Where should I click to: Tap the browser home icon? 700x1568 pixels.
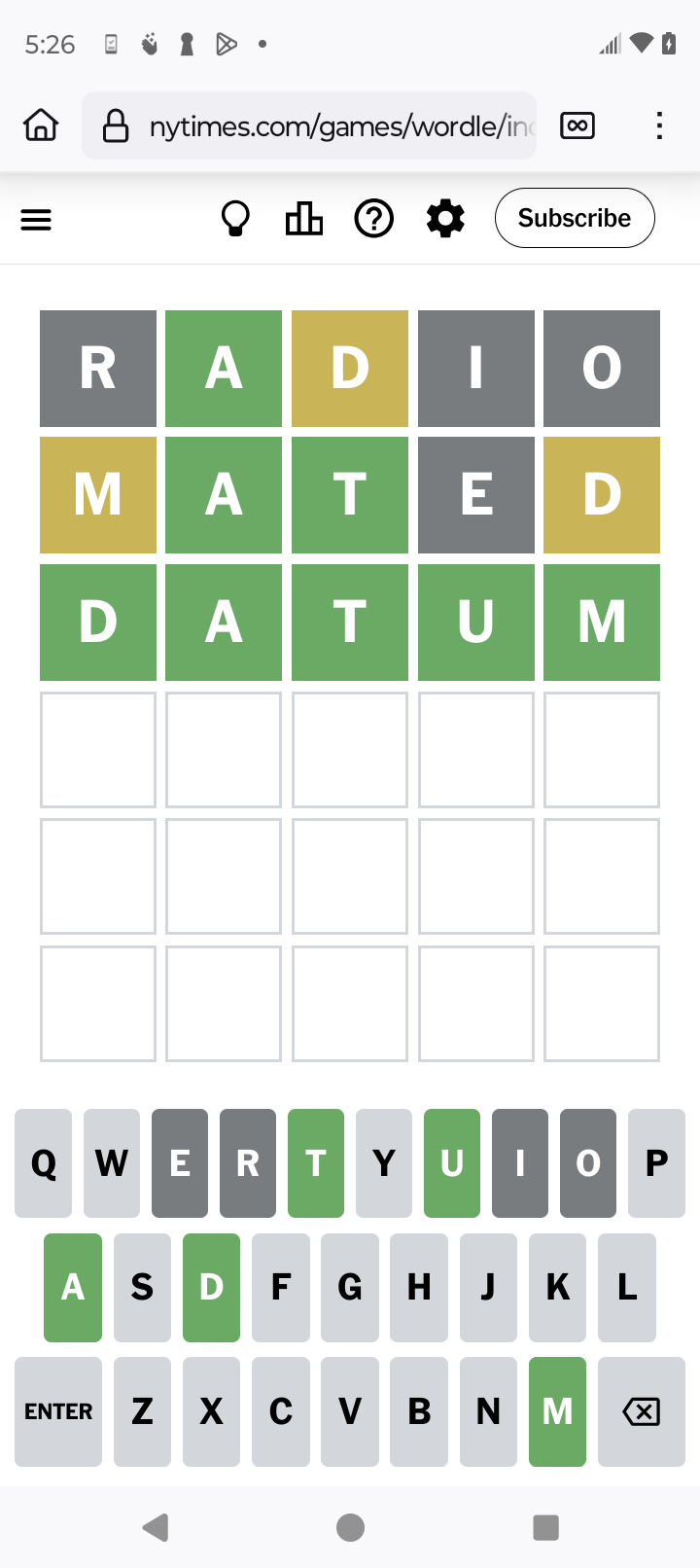[x=41, y=125]
